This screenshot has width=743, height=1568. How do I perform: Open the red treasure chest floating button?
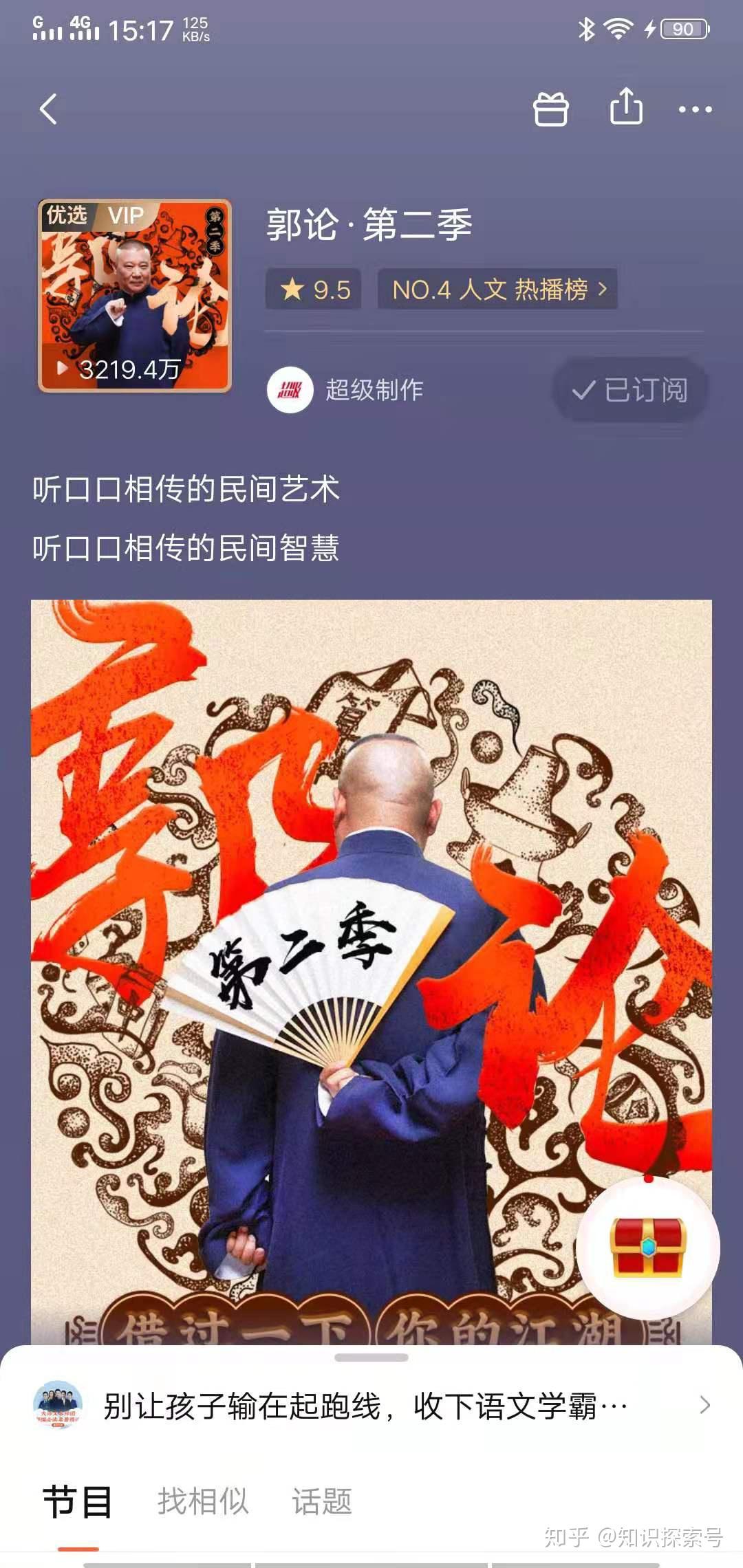[x=648, y=1248]
